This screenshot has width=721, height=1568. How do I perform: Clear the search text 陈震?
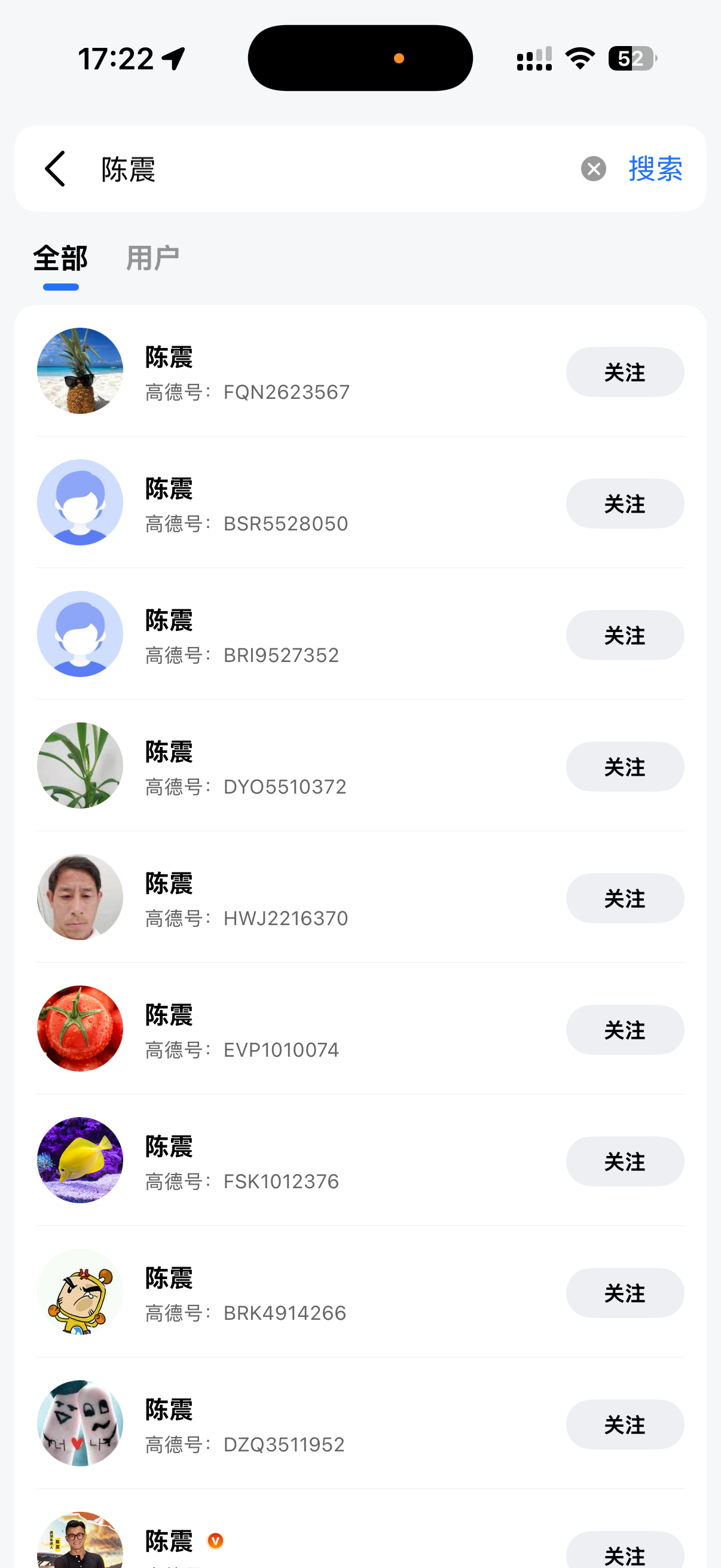point(593,169)
